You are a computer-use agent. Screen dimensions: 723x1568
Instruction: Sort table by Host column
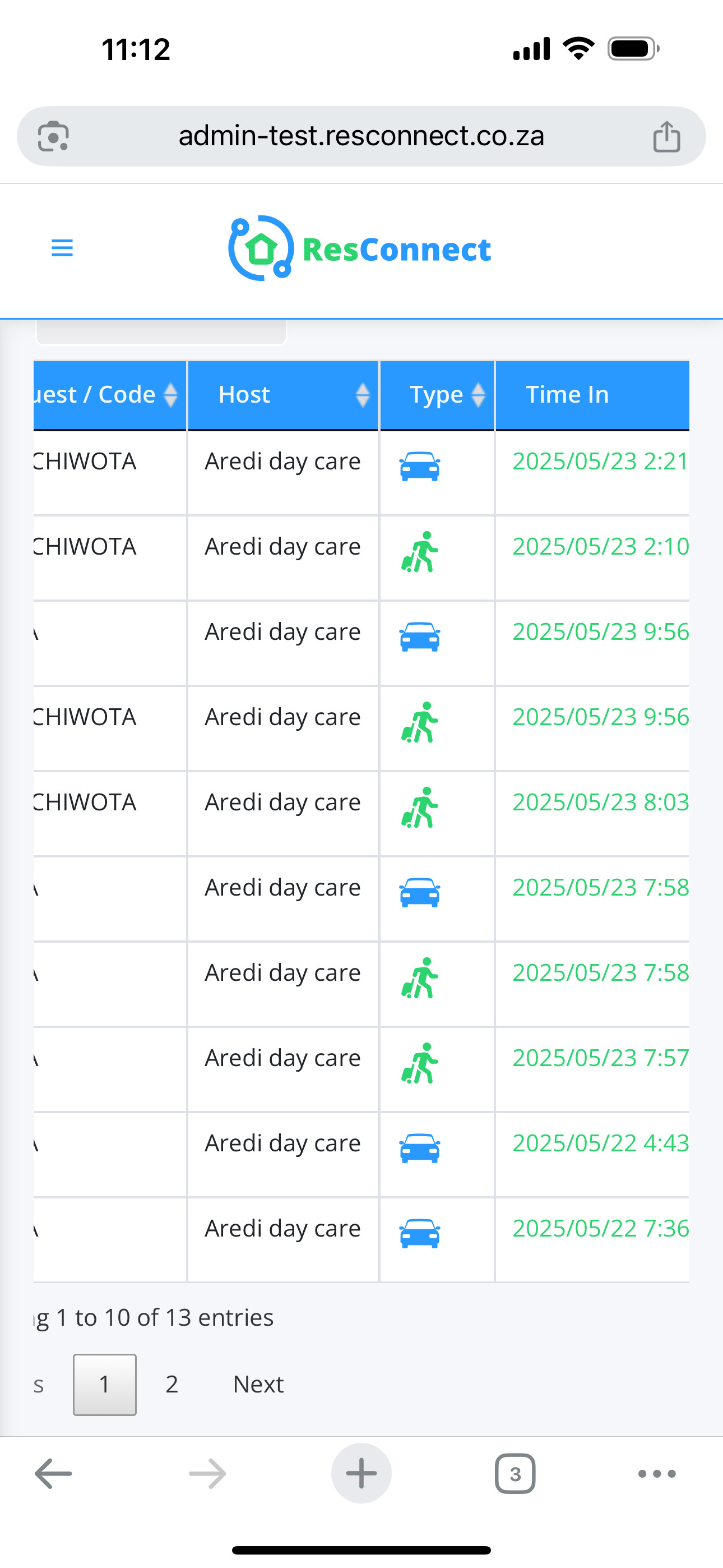click(283, 394)
